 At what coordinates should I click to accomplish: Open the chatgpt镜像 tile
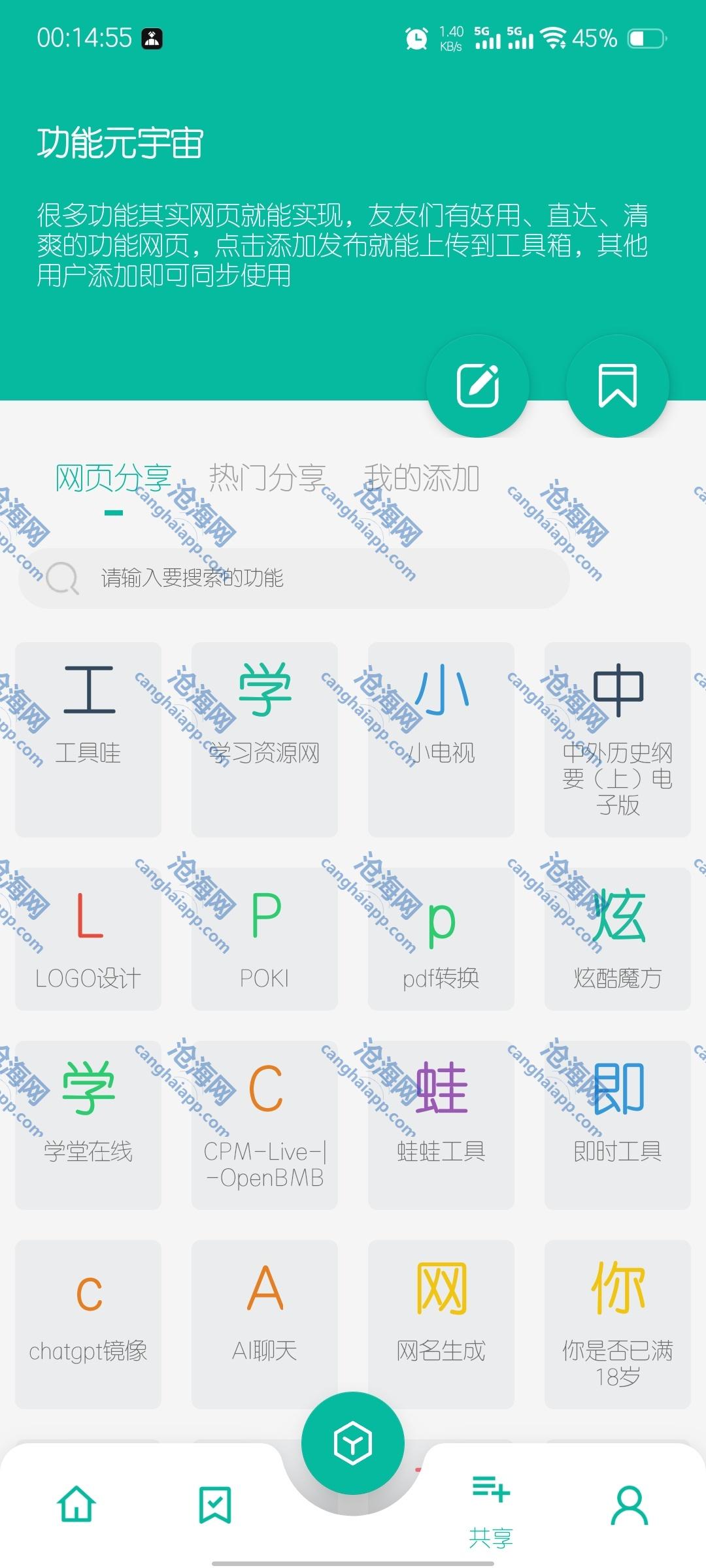(88, 1323)
